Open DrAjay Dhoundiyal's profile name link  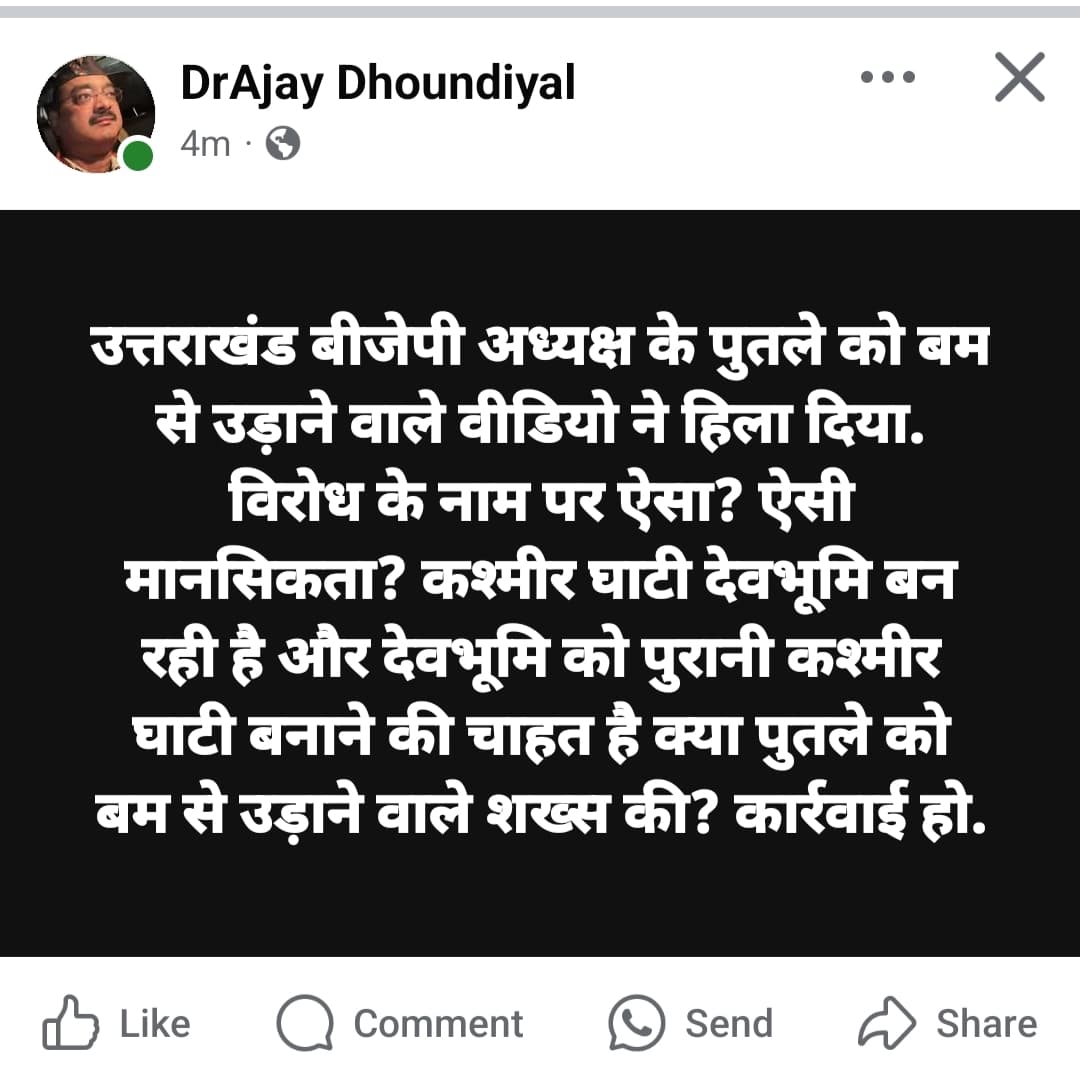point(378,84)
